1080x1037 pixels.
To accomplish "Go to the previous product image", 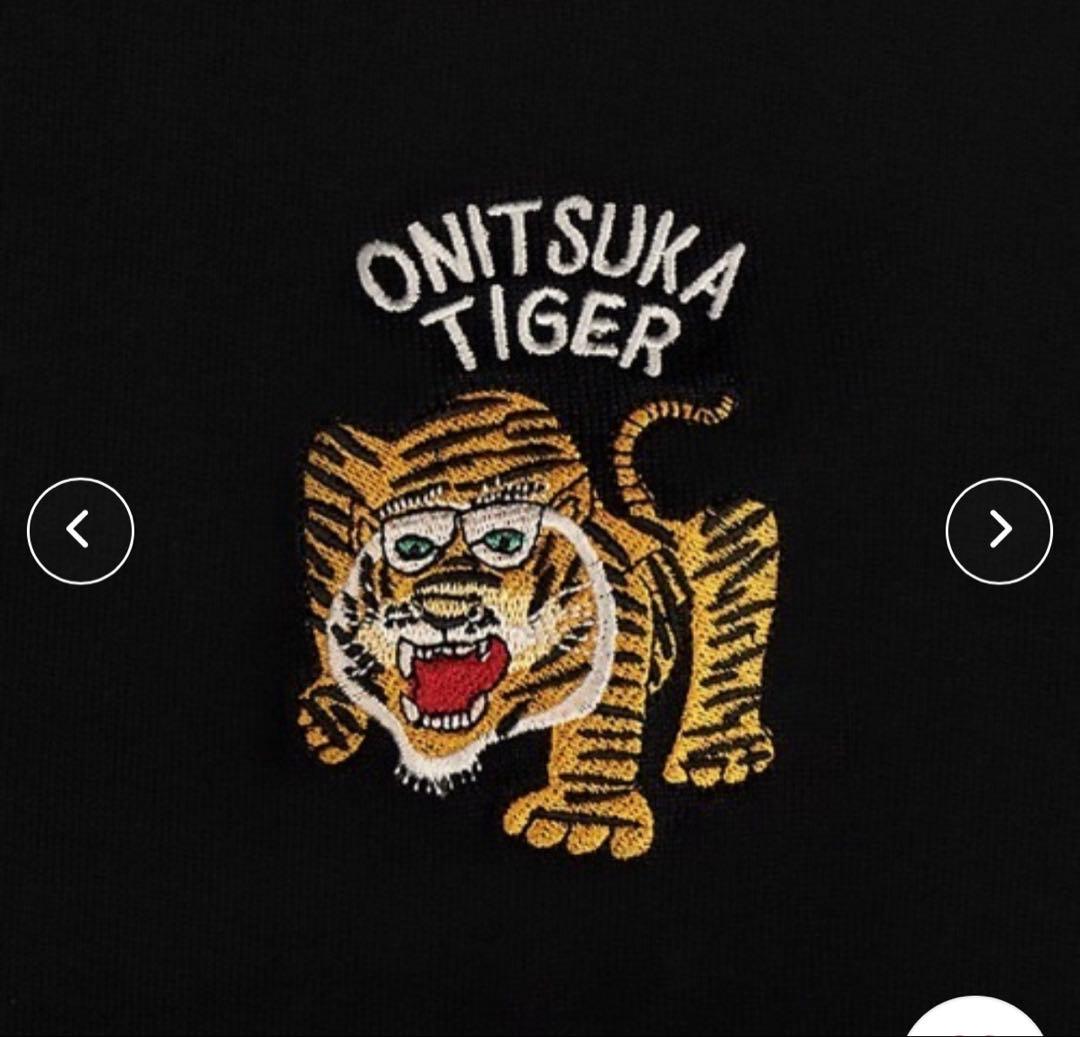I will tap(80, 530).
